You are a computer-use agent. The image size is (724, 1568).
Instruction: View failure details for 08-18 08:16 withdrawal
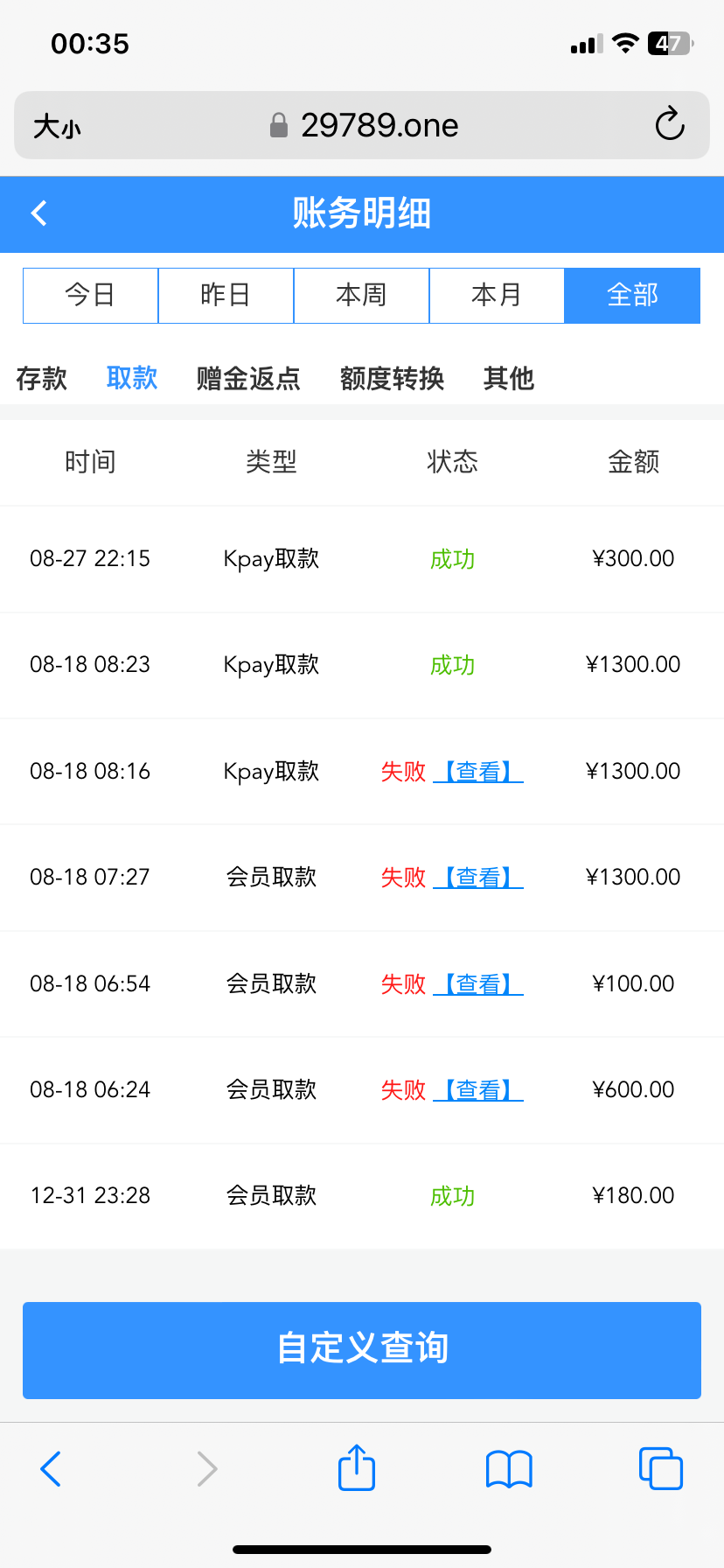pyautogui.click(x=478, y=772)
